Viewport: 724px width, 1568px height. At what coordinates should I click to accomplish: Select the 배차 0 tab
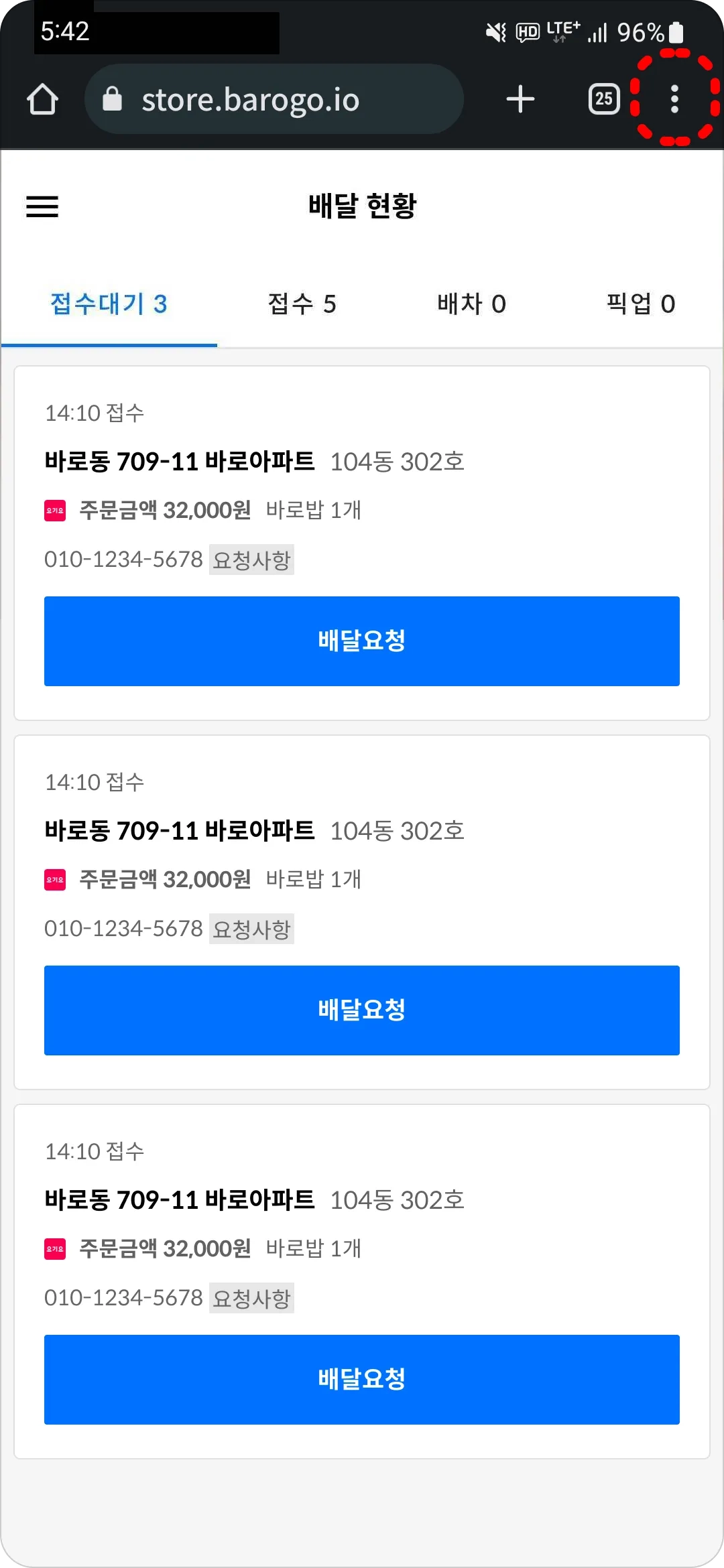(x=471, y=304)
